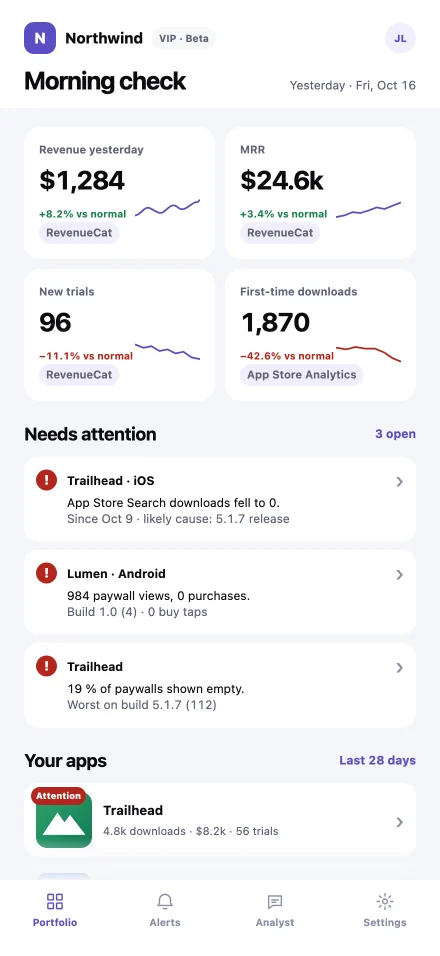Go to the Analyst tab
Viewport: 440px width, 956px height.
275,910
